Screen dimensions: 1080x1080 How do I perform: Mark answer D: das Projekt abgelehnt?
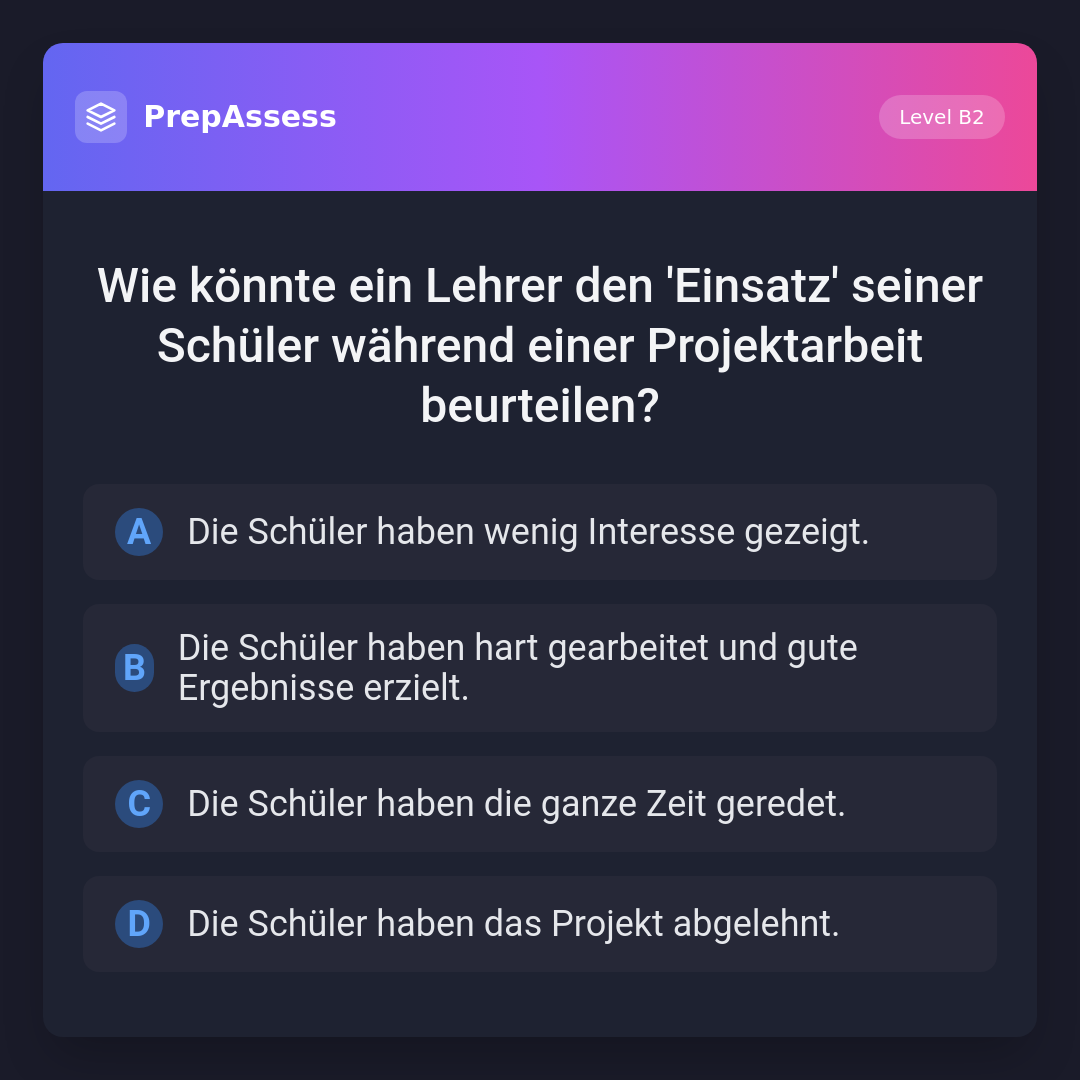coord(540,924)
